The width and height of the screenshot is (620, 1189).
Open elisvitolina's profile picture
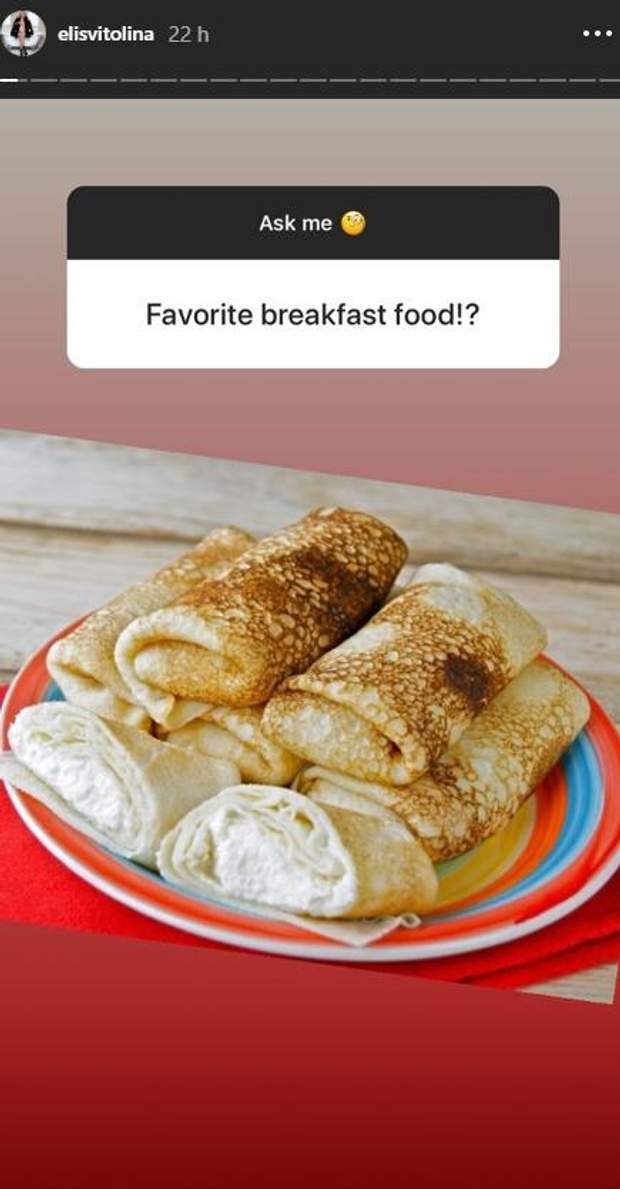click(24, 33)
